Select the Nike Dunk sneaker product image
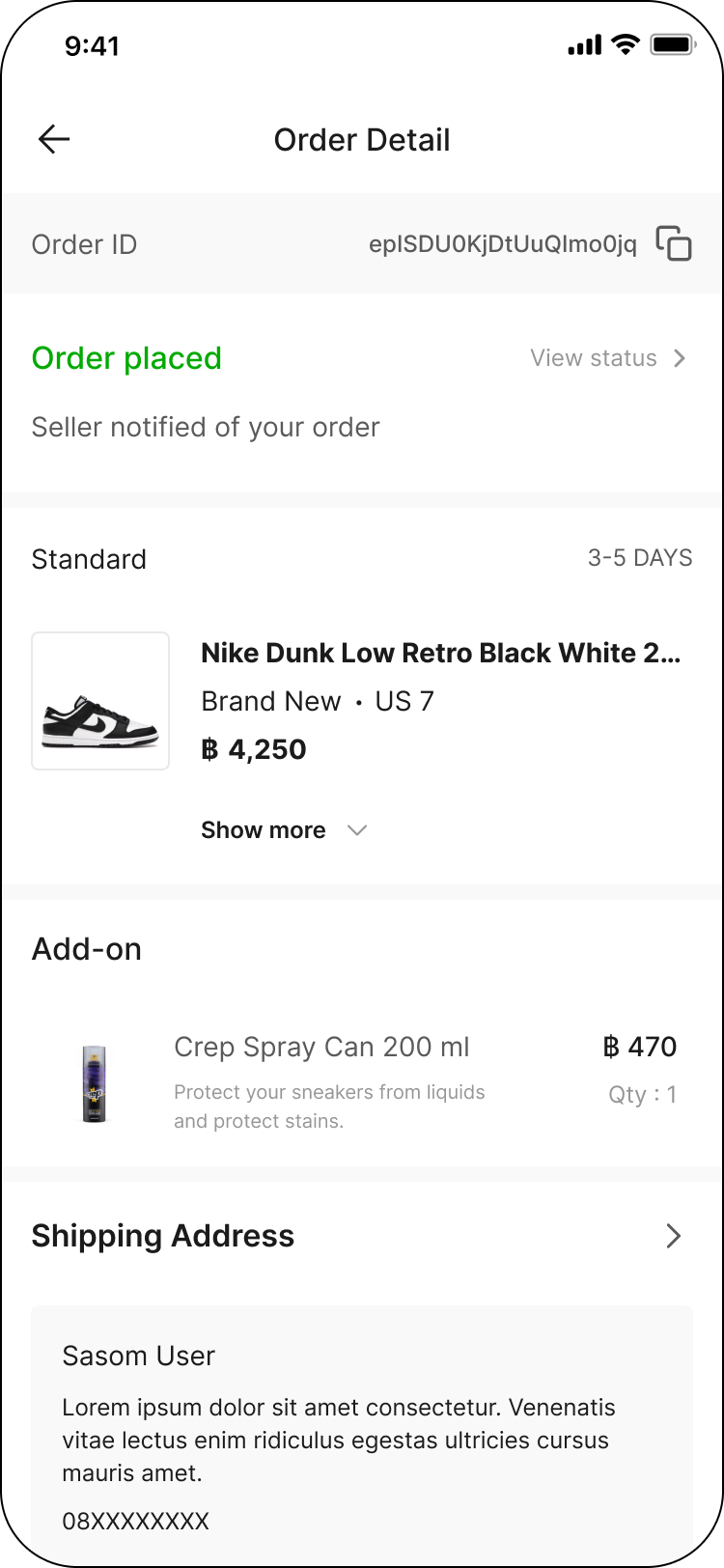The image size is (724, 1568). (100, 701)
